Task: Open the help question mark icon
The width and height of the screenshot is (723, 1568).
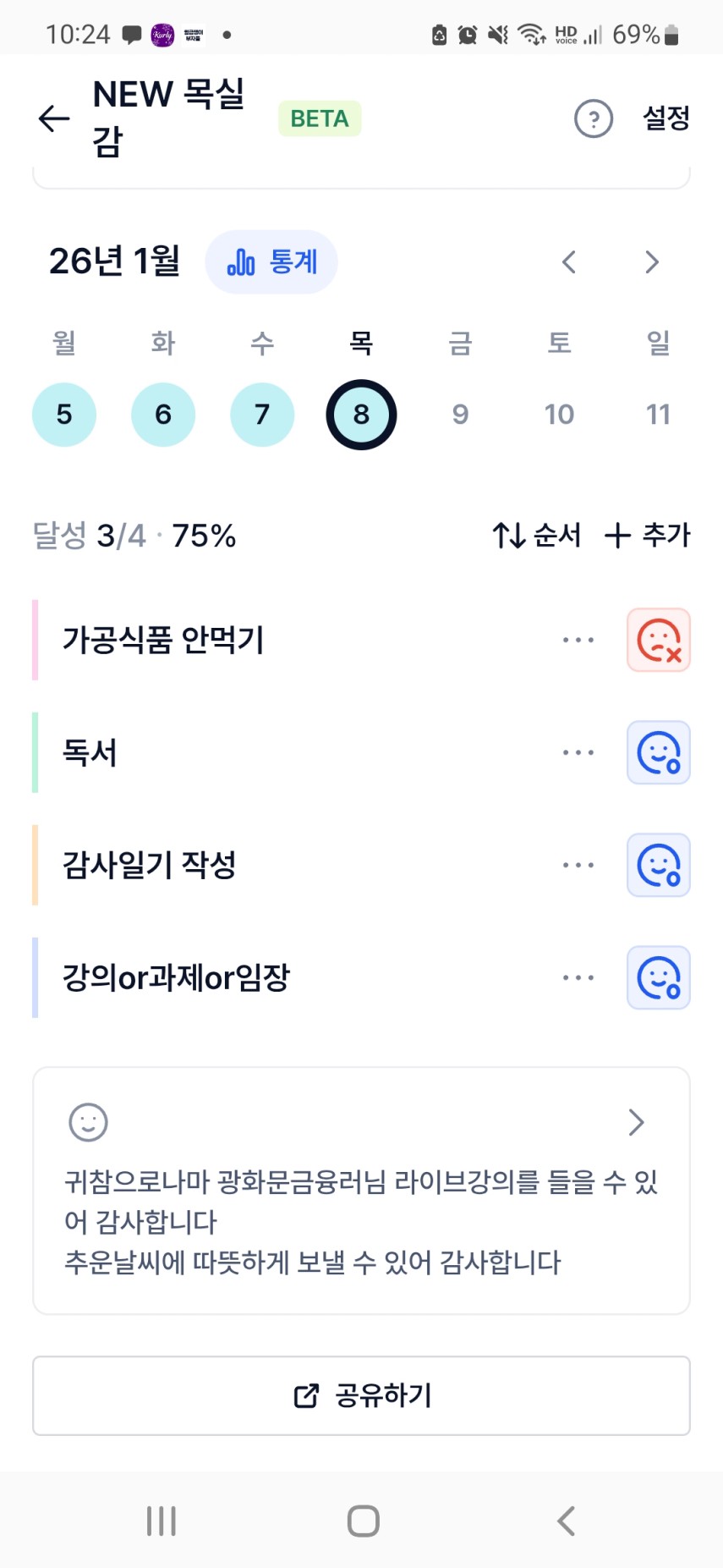Action: click(x=593, y=118)
